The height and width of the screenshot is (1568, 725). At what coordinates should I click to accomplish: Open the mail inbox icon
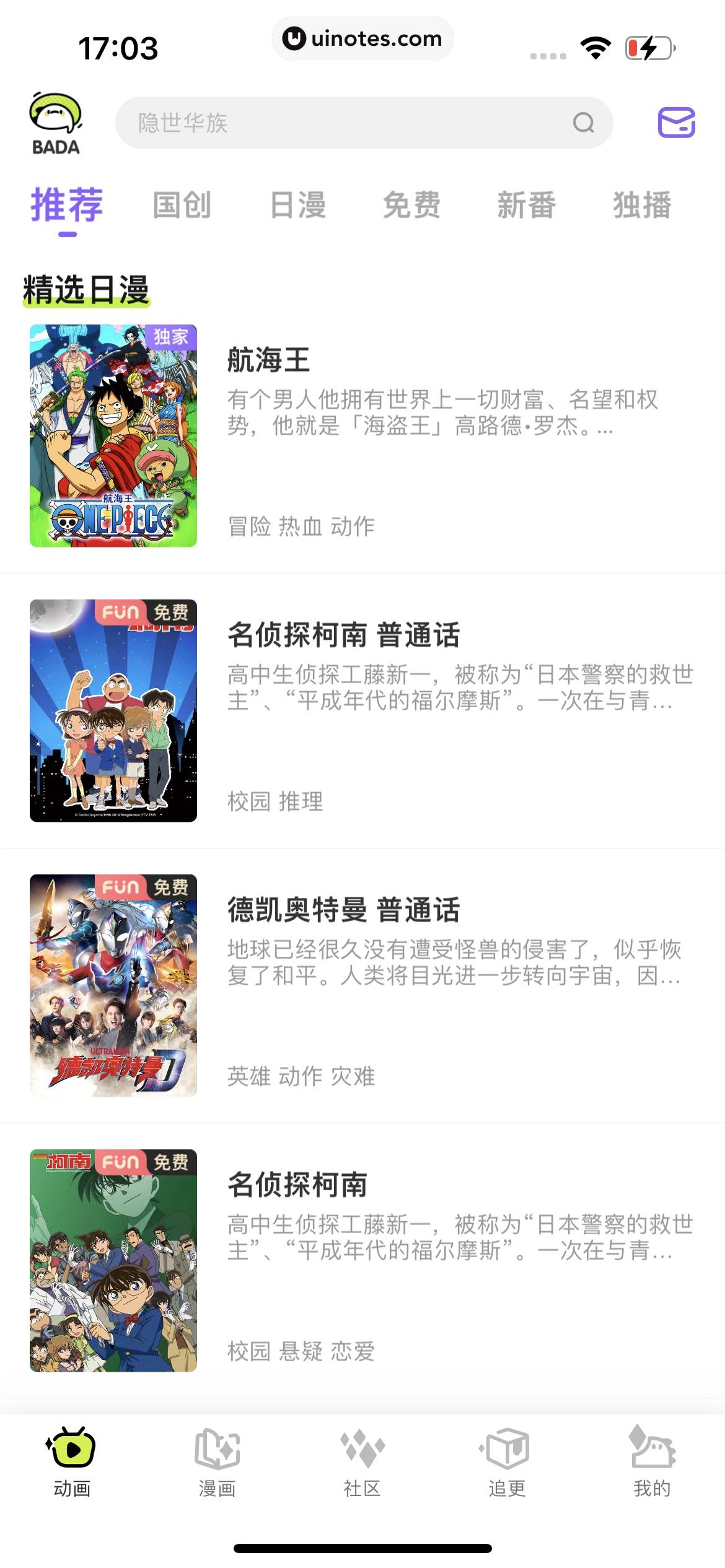point(676,123)
